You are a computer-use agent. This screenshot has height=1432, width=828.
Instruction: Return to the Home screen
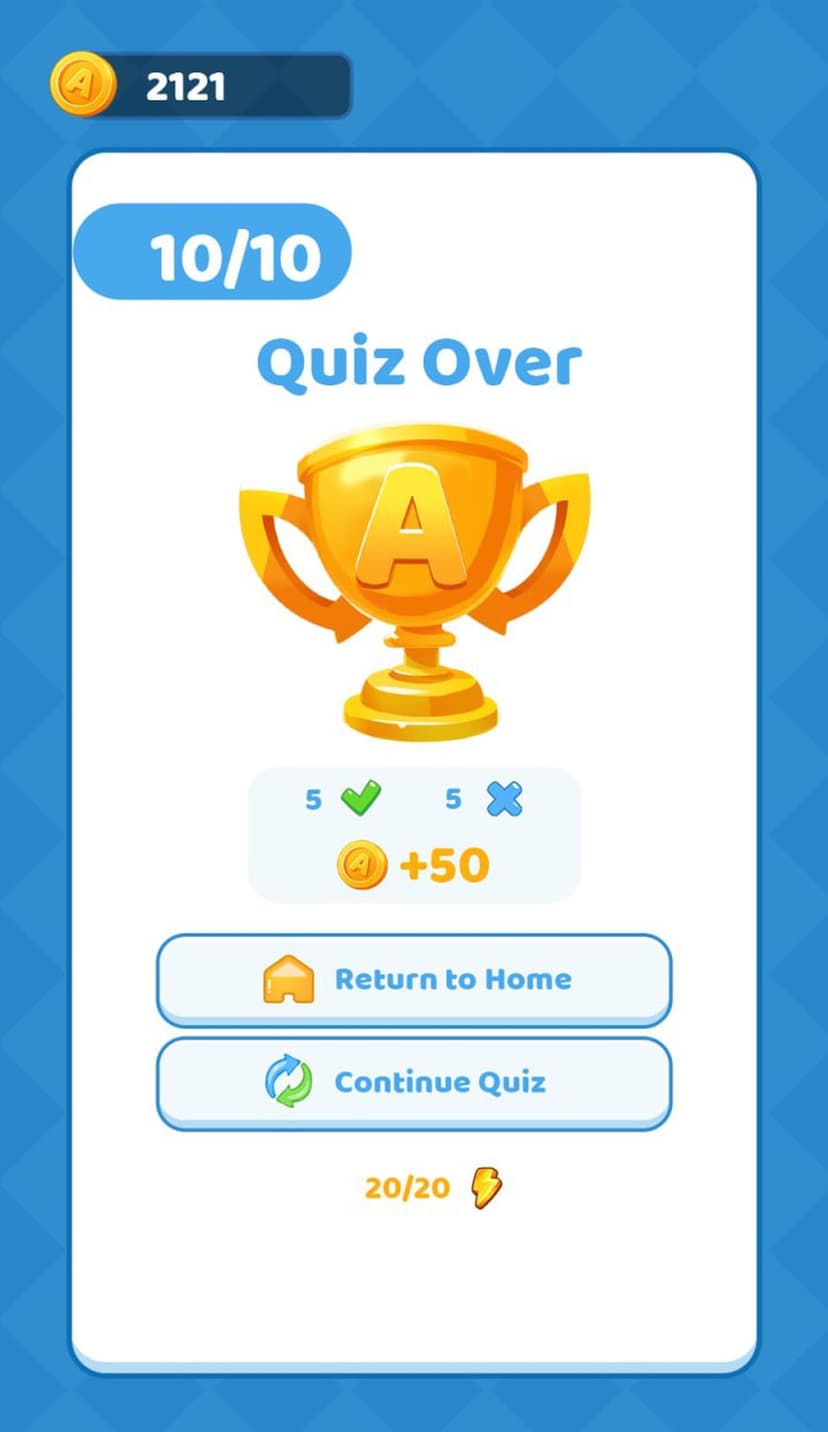coord(414,979)
